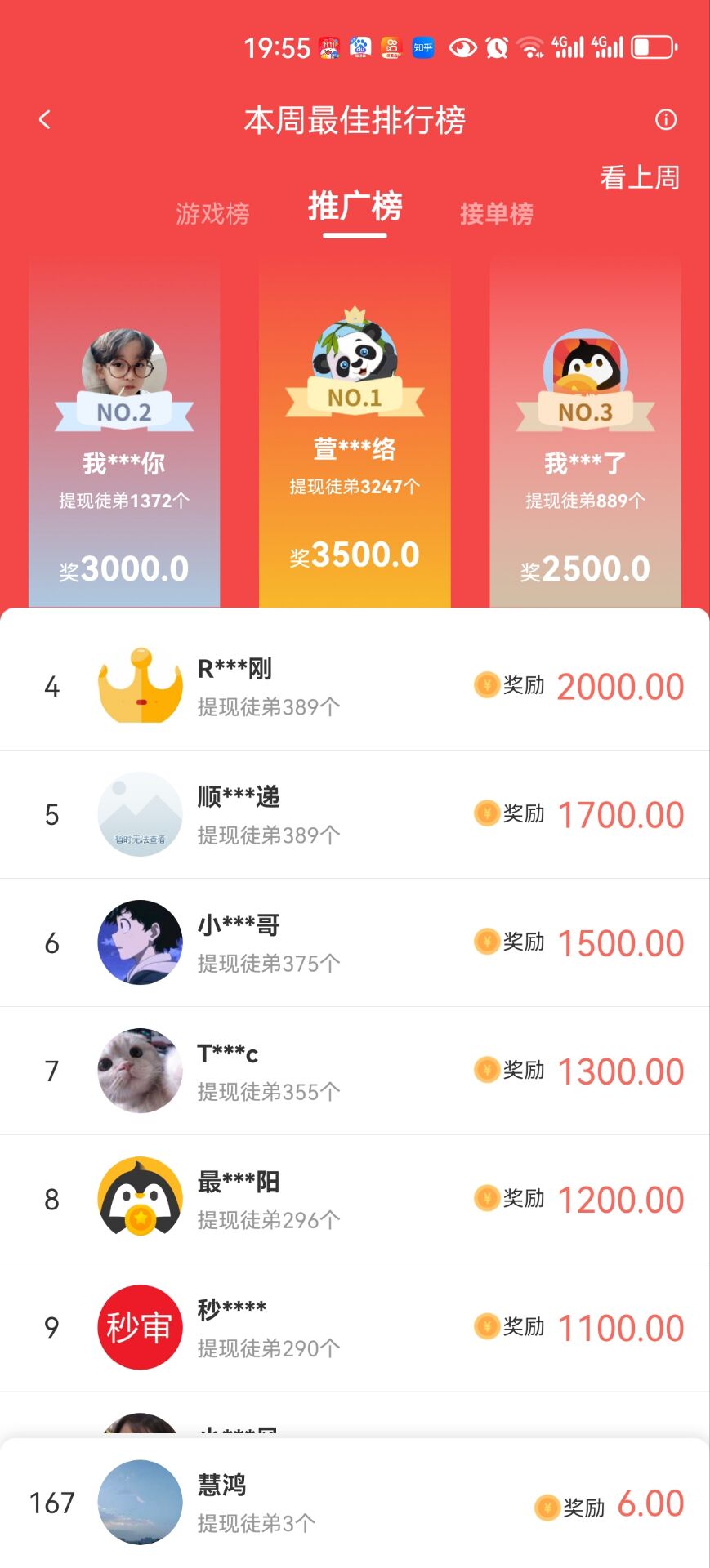
Task: Open my own ranking row 慧鸿
Action: pyautogui.click(x=355, y=1503)
